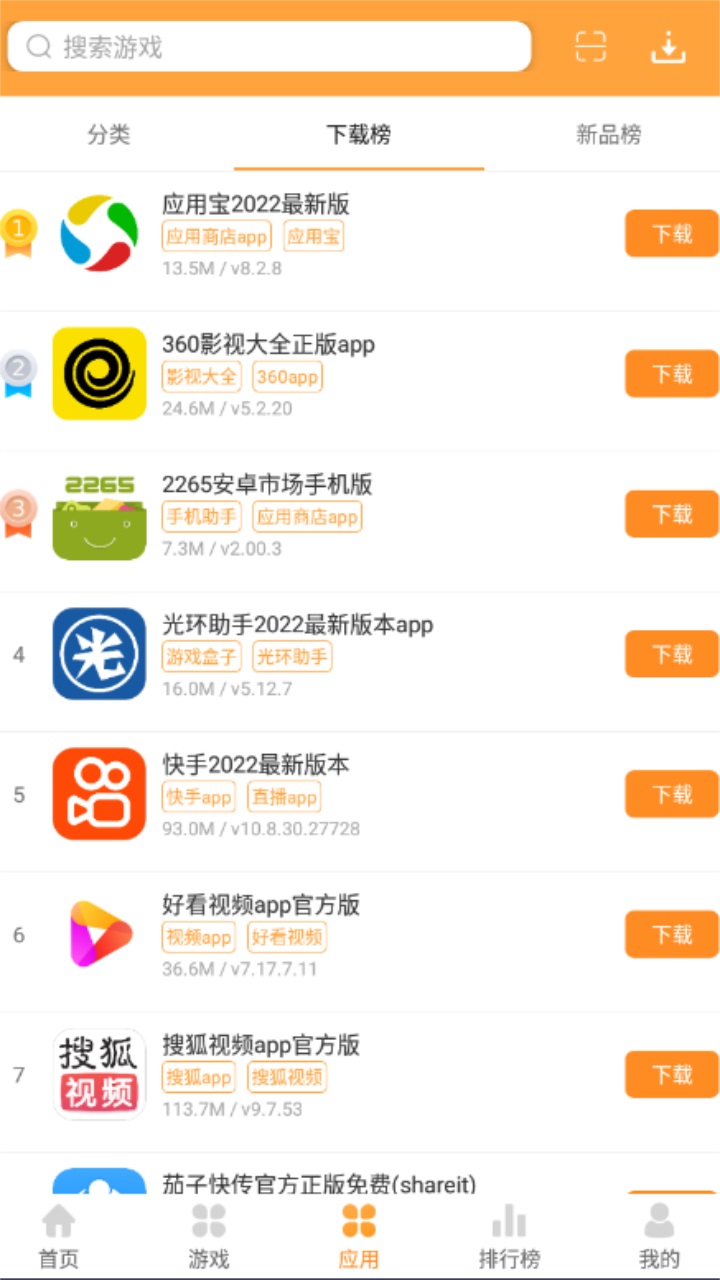
Task: Go to the 我的 tab
Action: point(659,1236)
